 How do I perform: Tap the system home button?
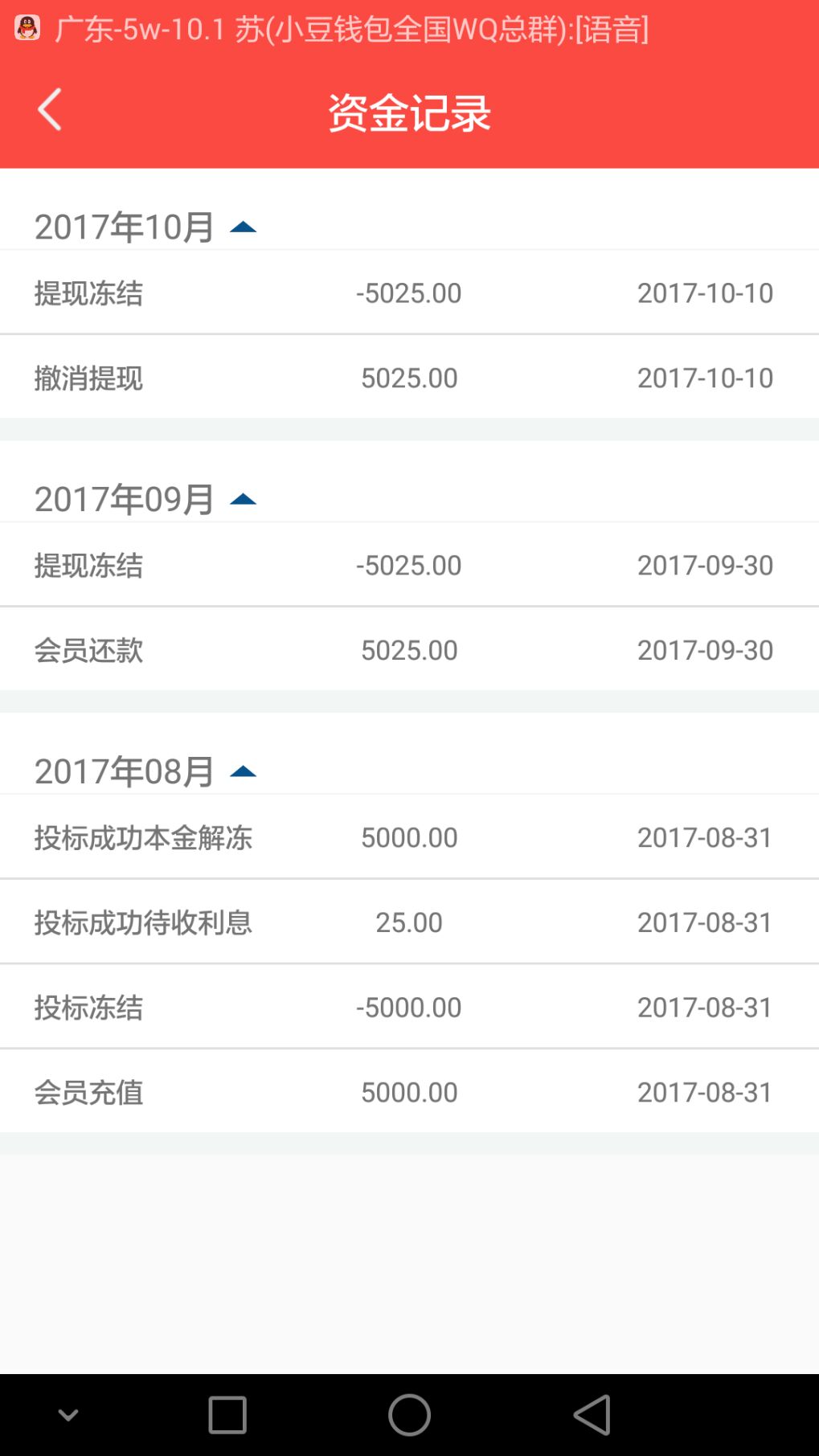click(x=409, y=1415)
